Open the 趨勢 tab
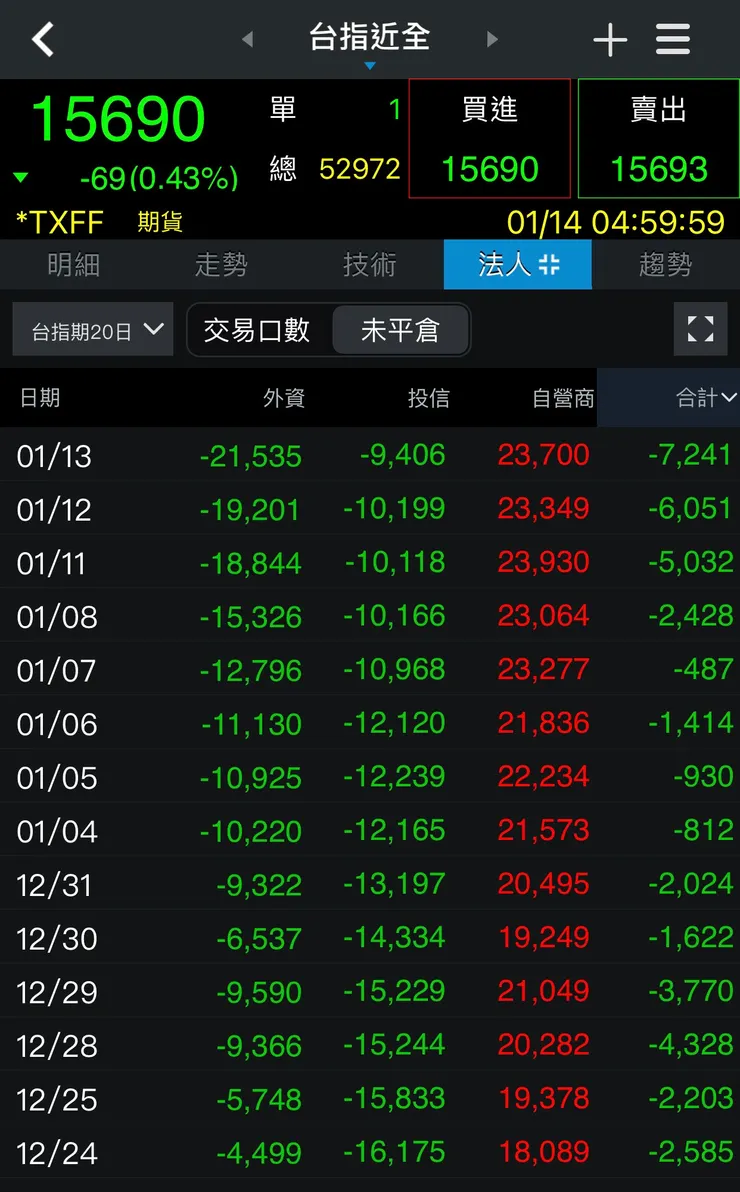Image resolution: width=740 pixels, height=1192 pixels. [x=665, y=265]
